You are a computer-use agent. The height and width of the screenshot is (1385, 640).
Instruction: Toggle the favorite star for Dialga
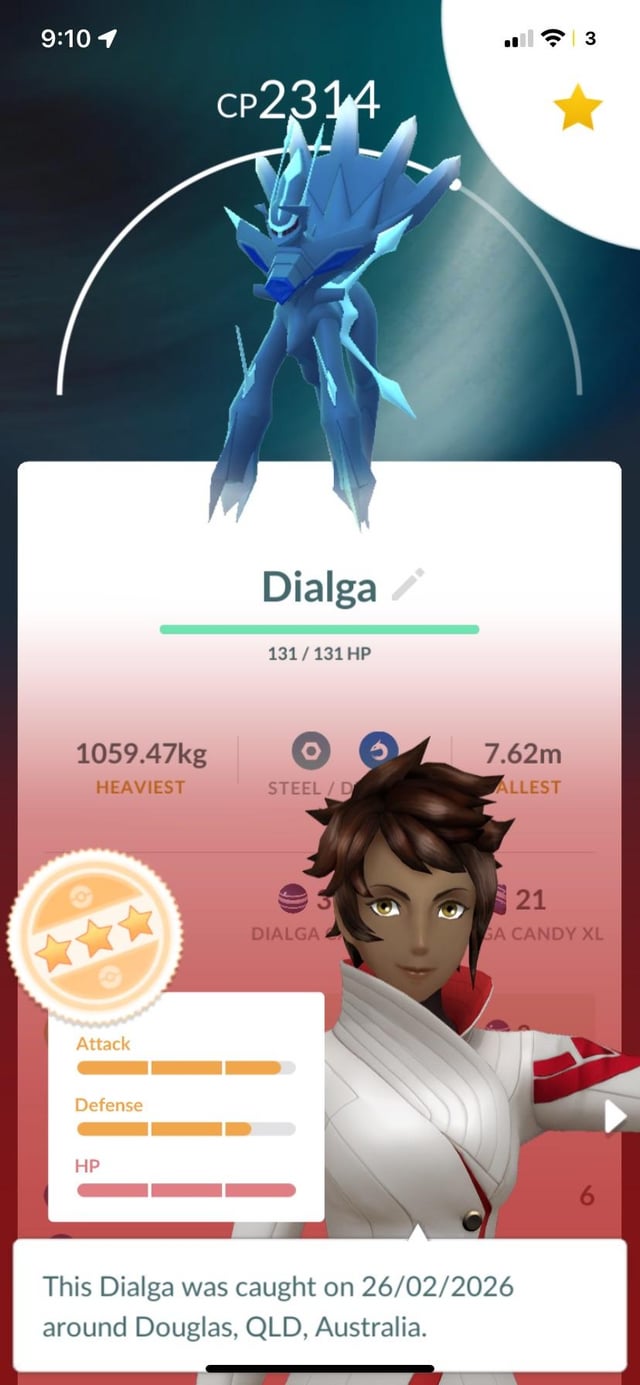coord(578,107)
